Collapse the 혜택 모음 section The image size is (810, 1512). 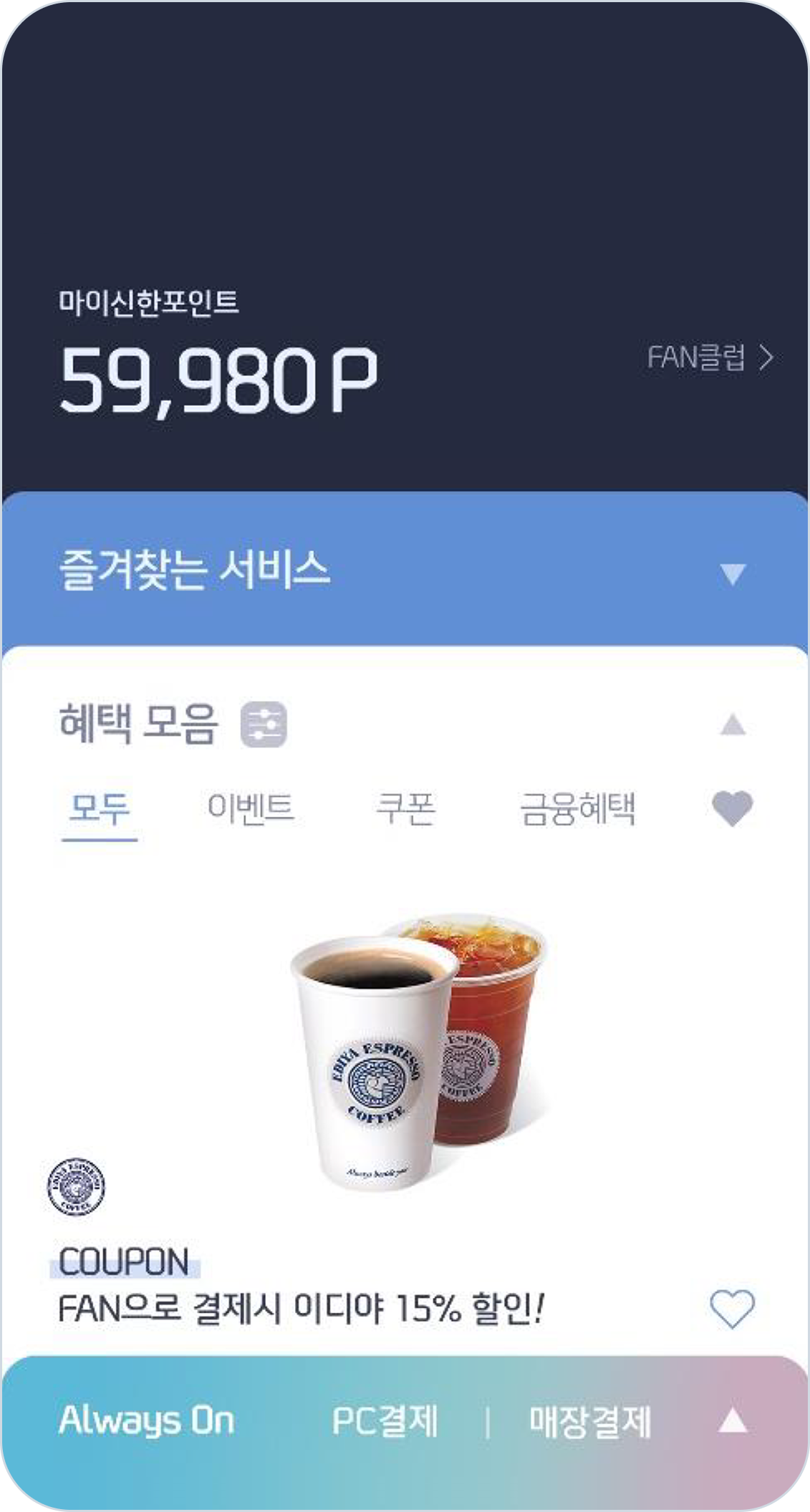[732, 725]
